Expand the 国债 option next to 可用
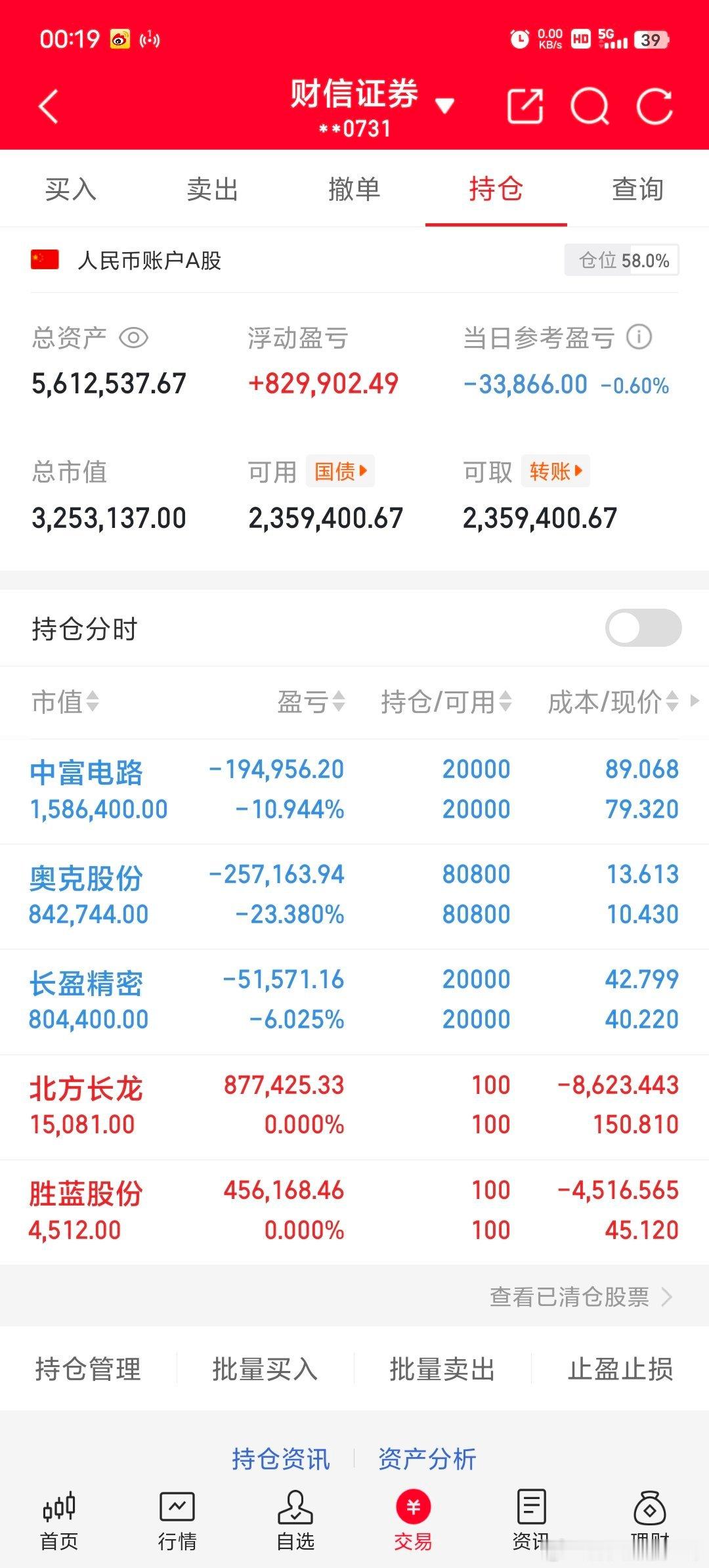The width and height of the screenshot is (709, 1568). (339, 471)
